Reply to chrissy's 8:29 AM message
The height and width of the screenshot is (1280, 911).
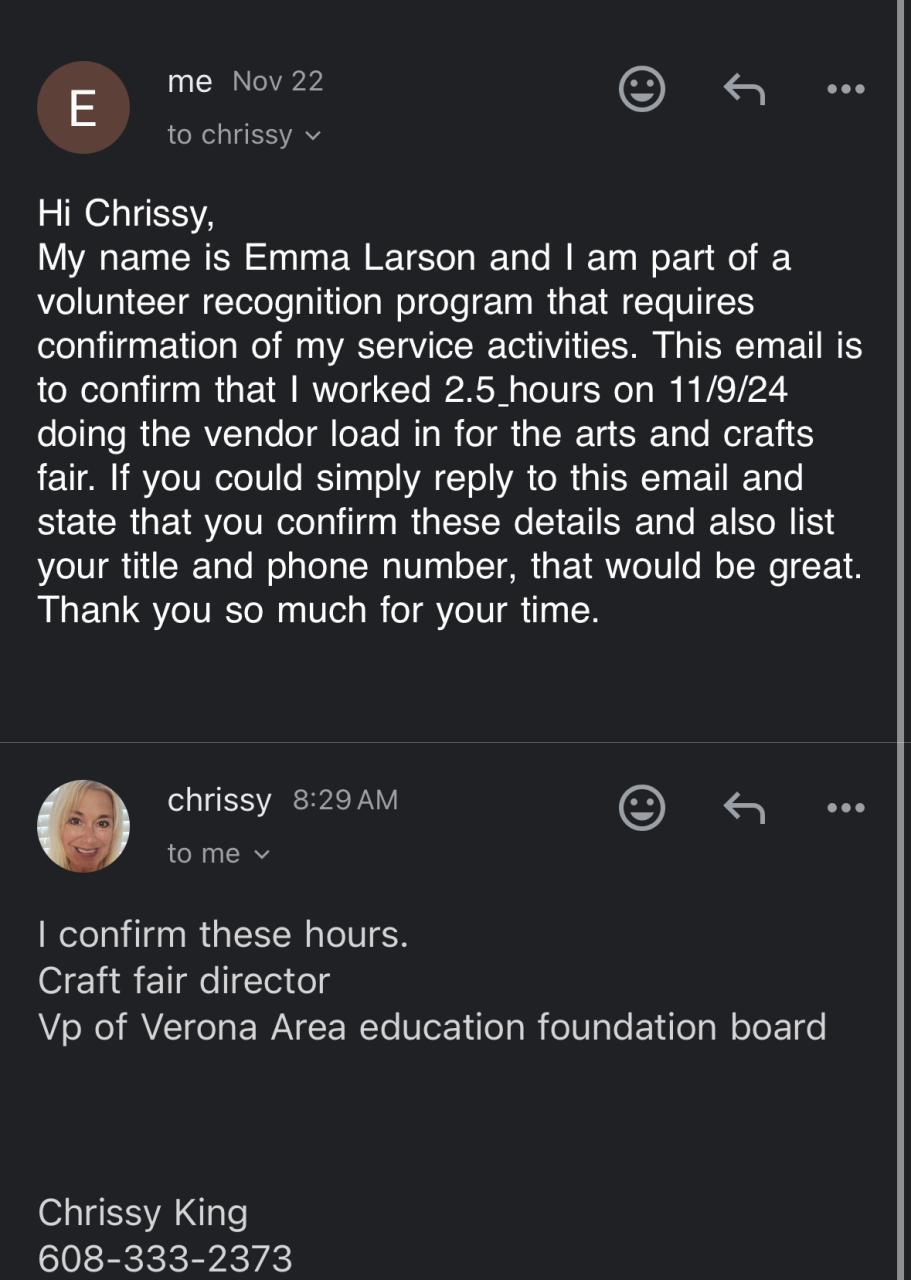(743, 807)
